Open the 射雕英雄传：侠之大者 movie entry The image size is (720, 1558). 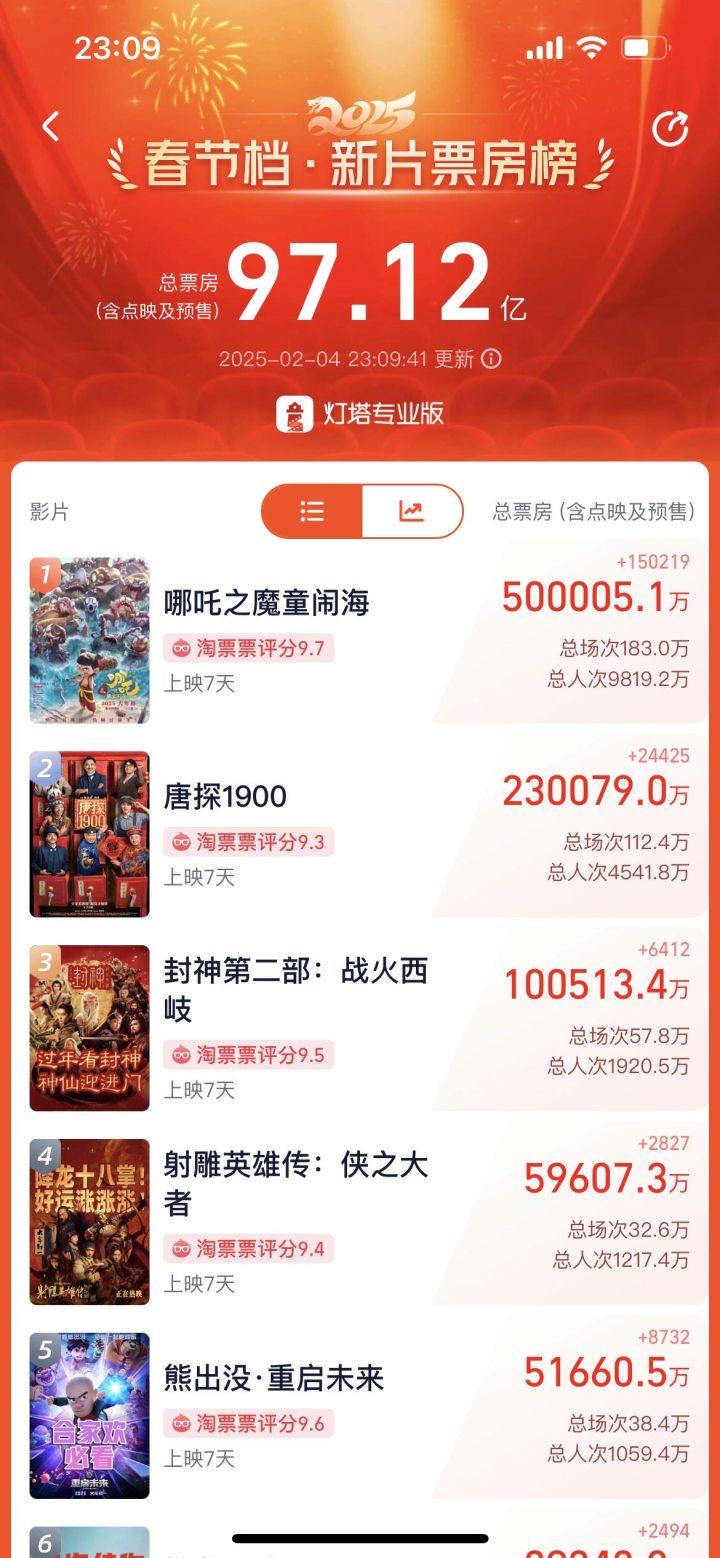pyautogui.click(x=296, y=1182)
